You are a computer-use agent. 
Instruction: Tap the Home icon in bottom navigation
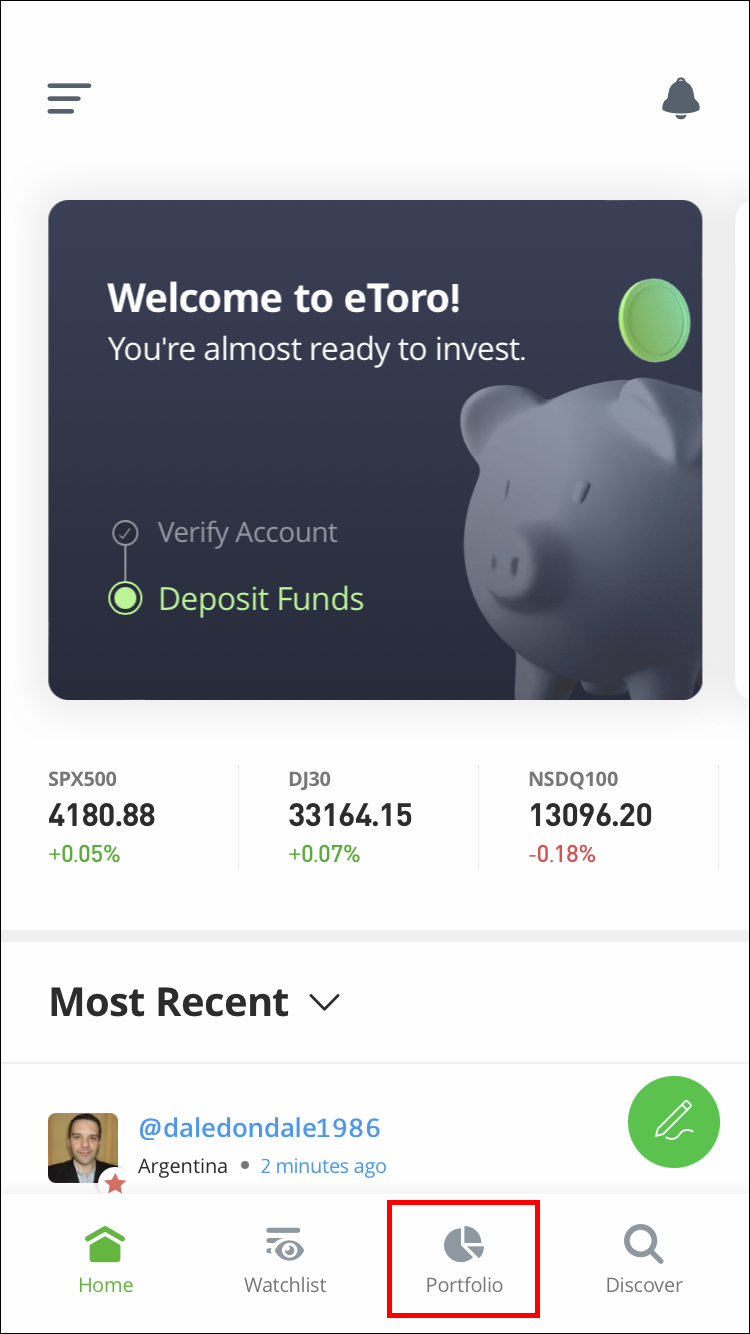[105, 1244]
